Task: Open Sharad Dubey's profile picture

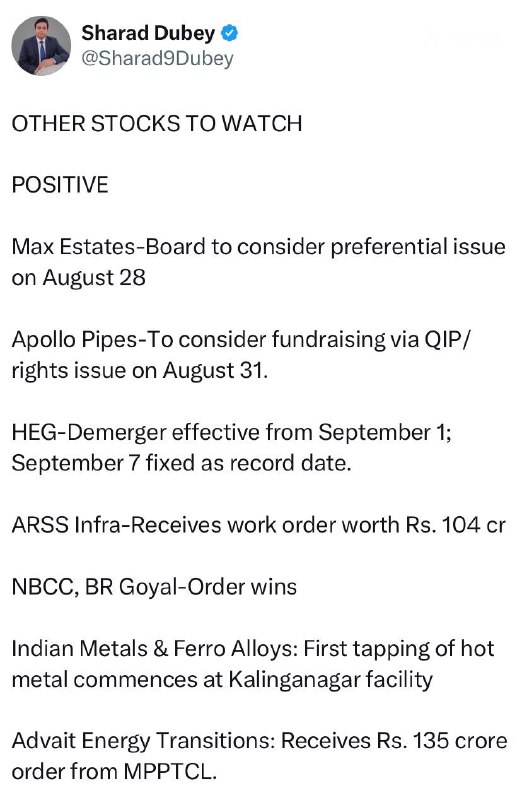Action: [x=41, y=45]
